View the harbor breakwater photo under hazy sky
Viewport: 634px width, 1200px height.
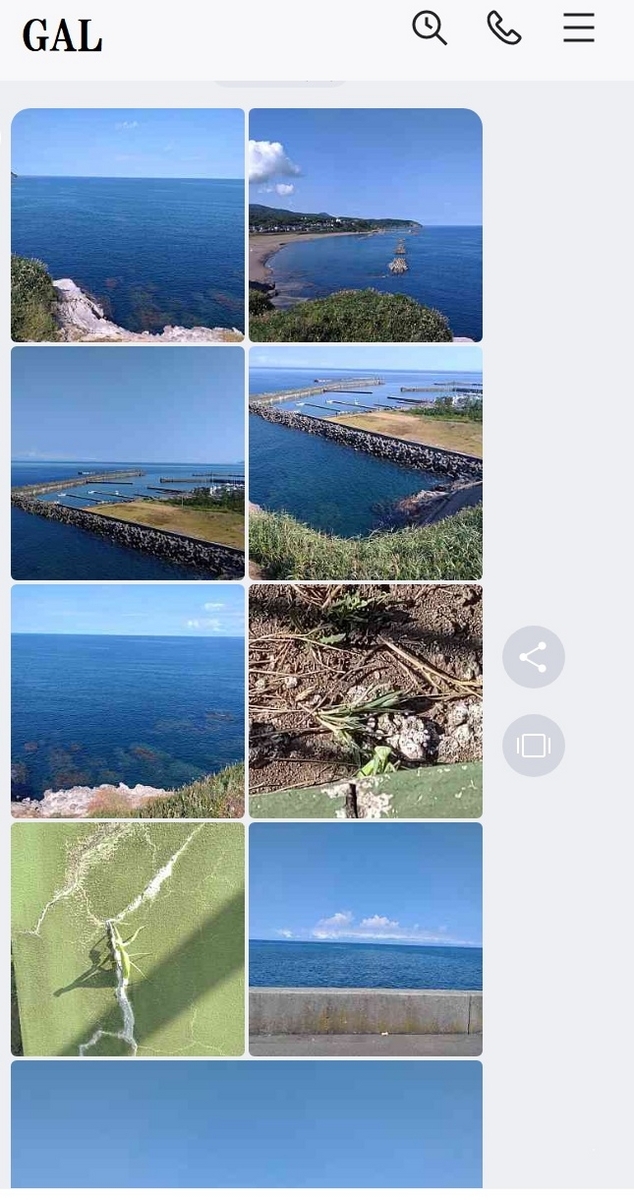(128, 463)
